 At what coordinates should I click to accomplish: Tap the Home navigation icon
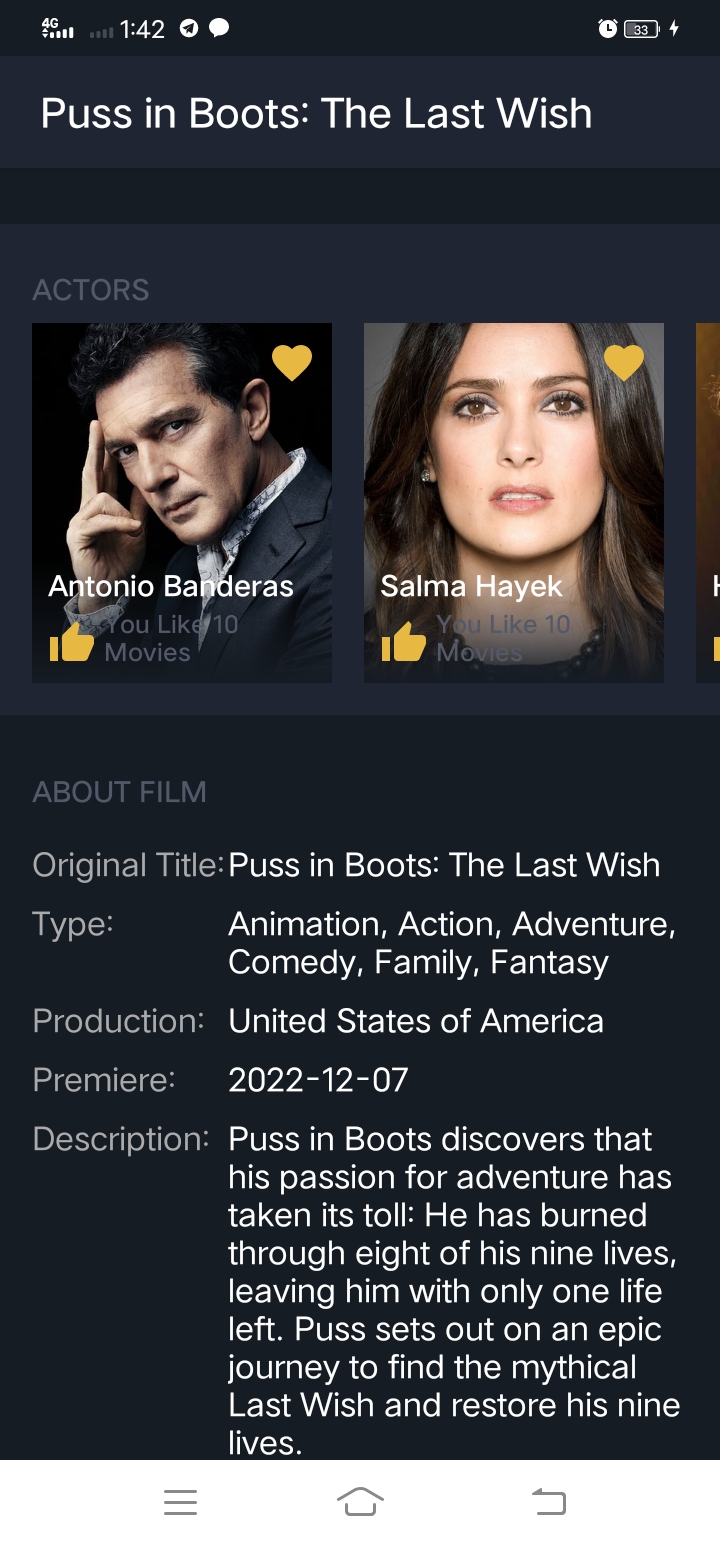click(362, 1501)
